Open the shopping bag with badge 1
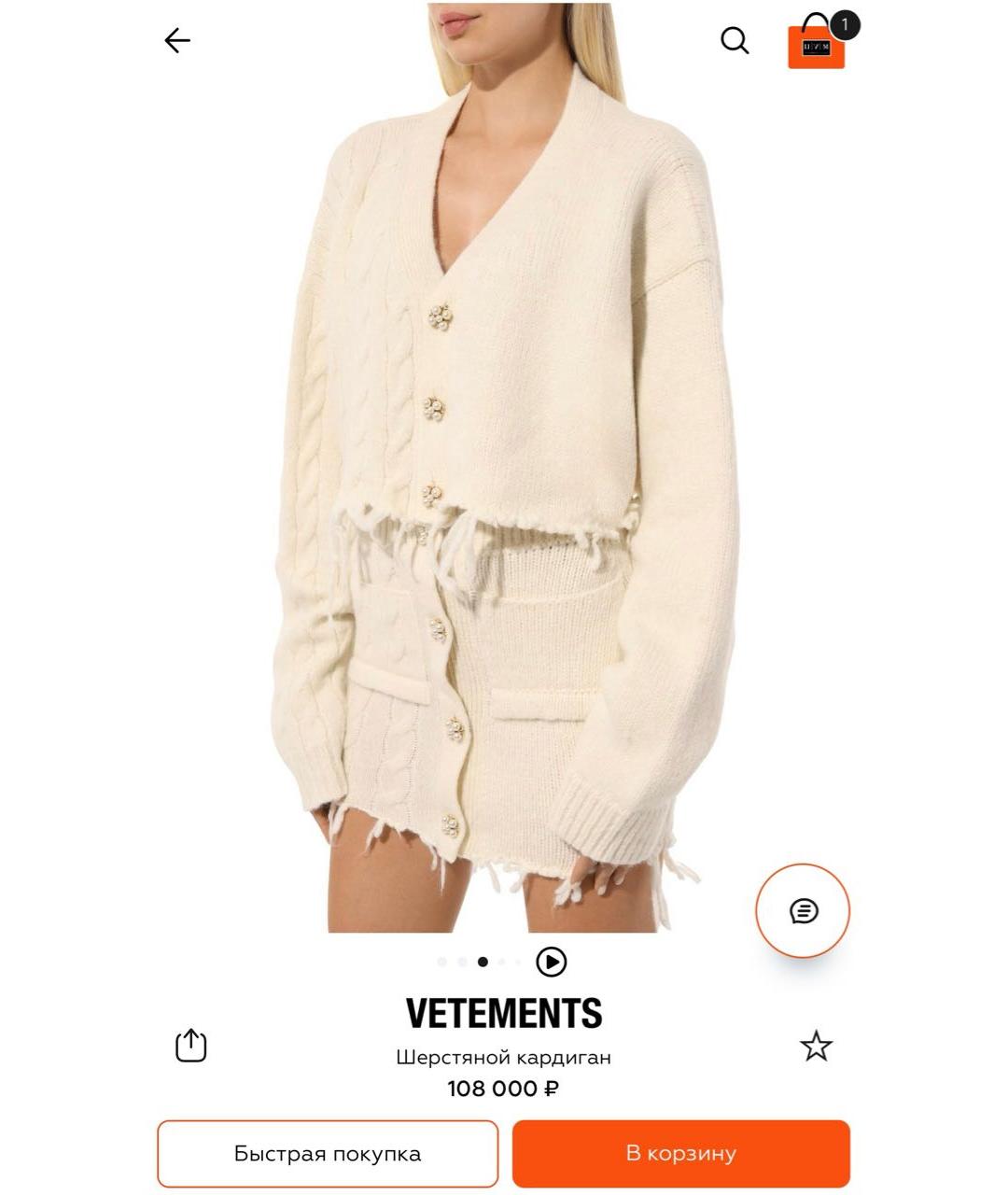This screenshot has width=1008, height=1195. pyautogui.click(x=818, y=45)
